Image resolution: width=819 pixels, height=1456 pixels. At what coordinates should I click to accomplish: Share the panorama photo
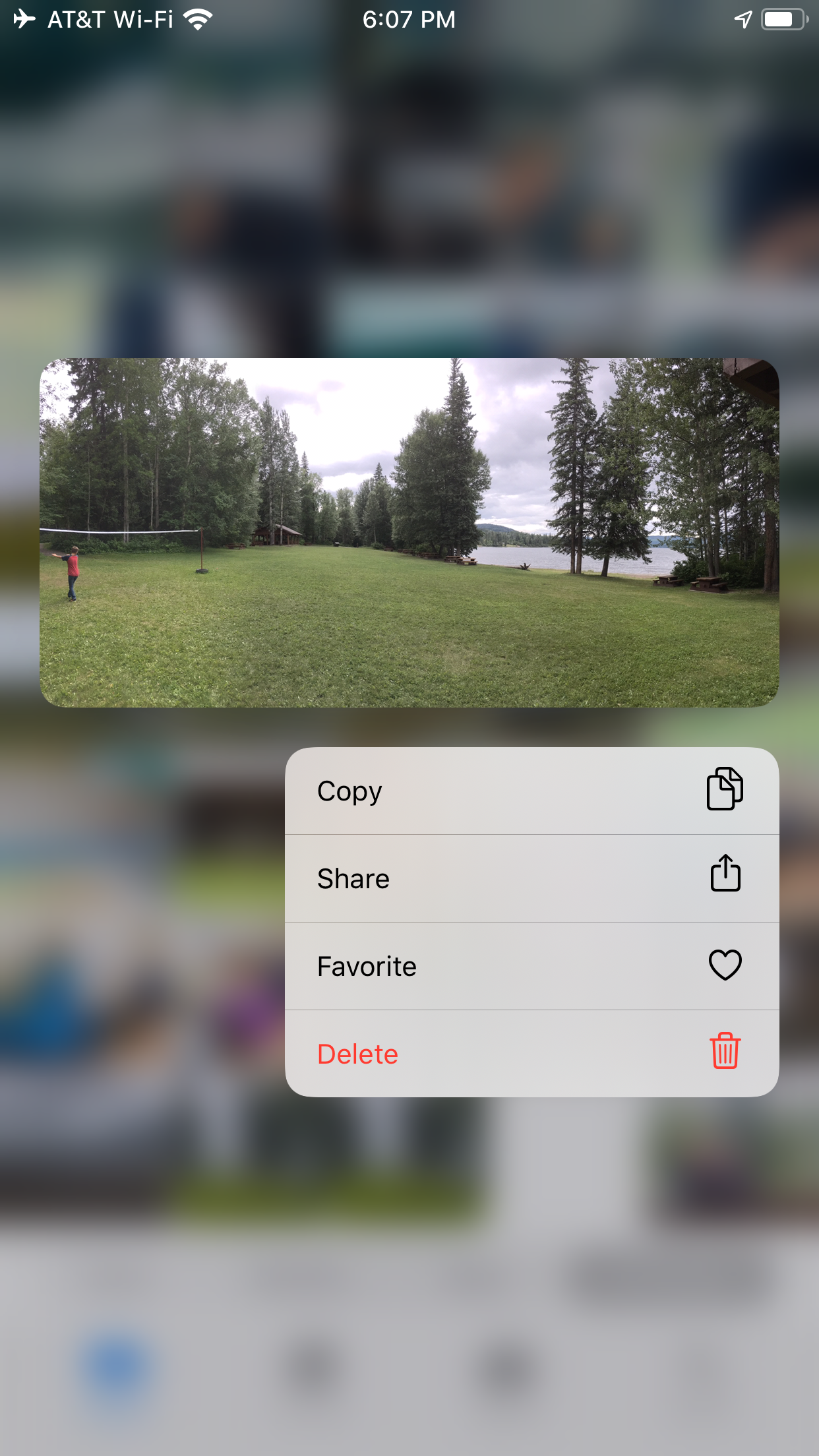[x=531, y=878]
